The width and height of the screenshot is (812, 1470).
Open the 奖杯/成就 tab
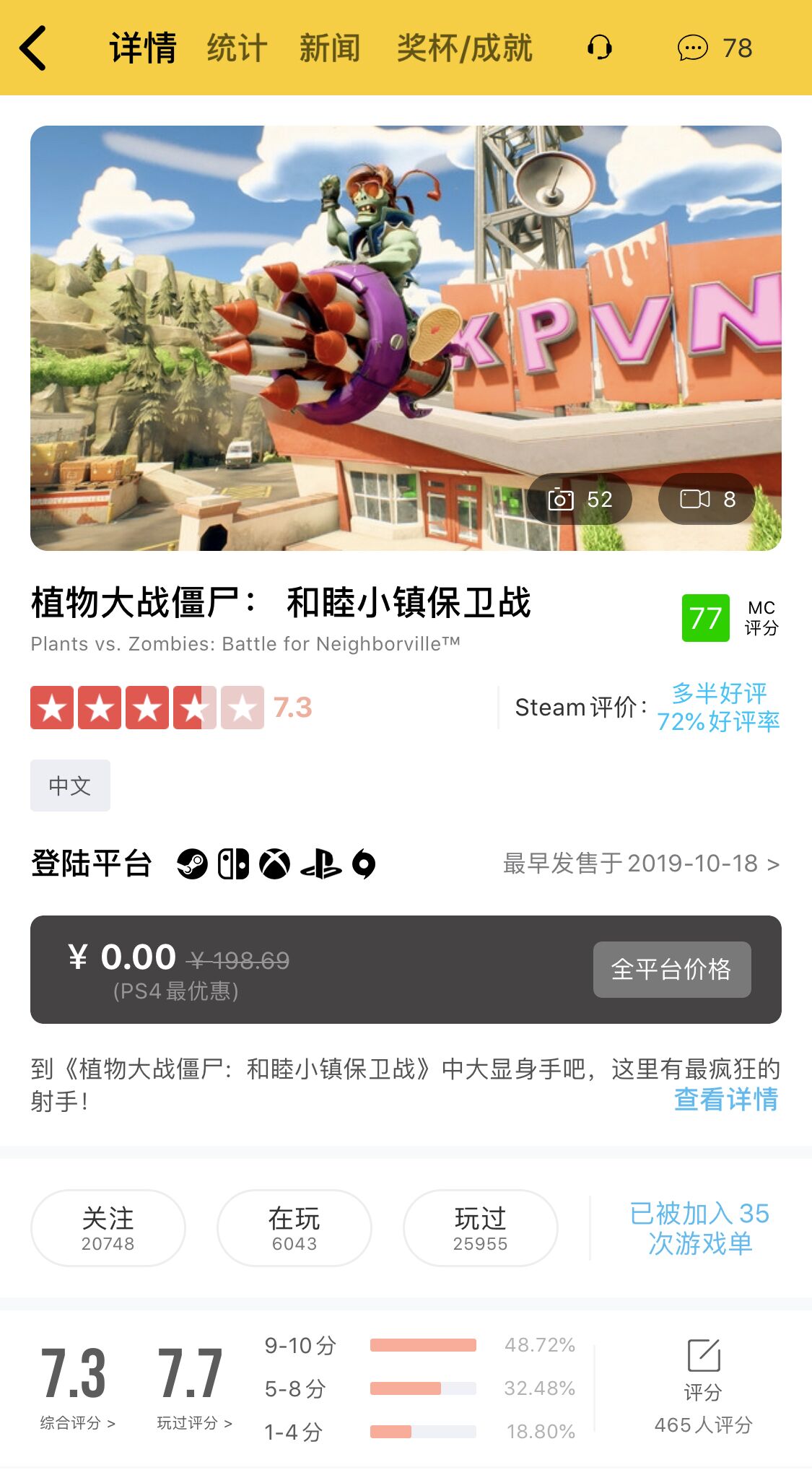(x=464, y=48)
